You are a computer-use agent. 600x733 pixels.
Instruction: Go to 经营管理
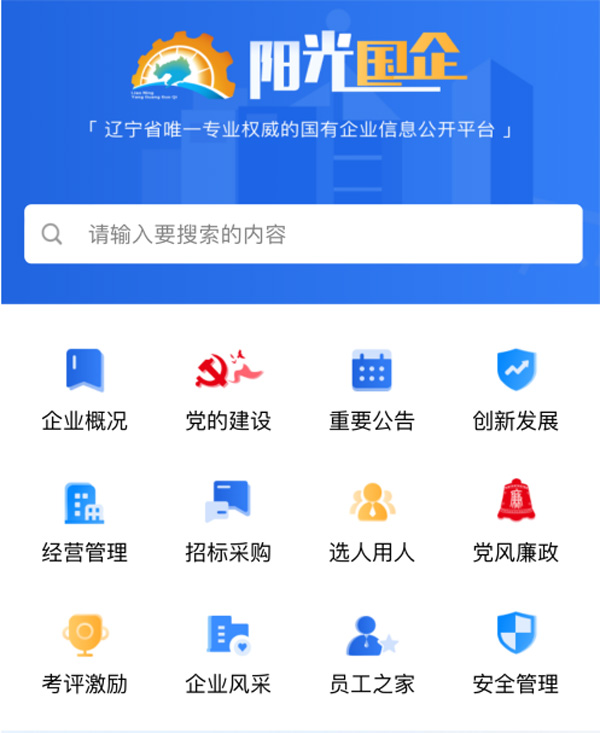click(x=85, y=520)
